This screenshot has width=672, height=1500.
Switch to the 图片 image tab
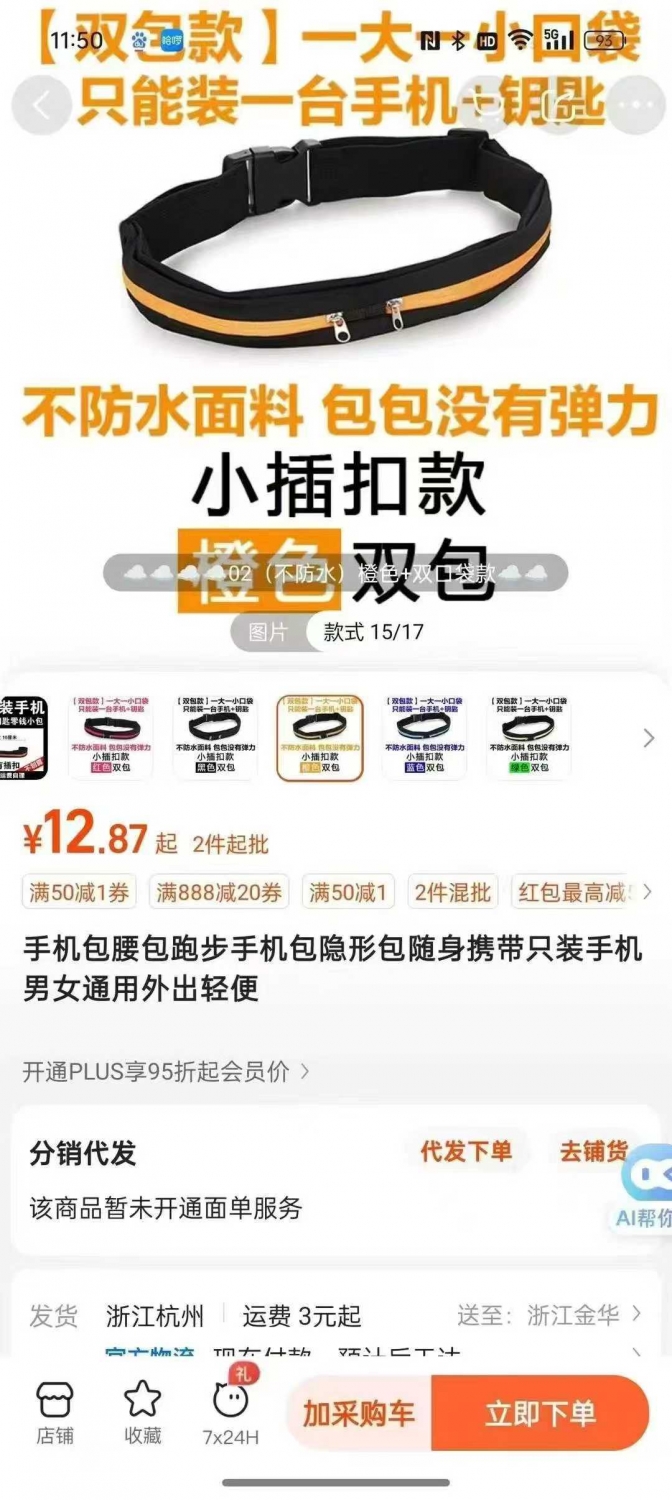coord(266,632)
